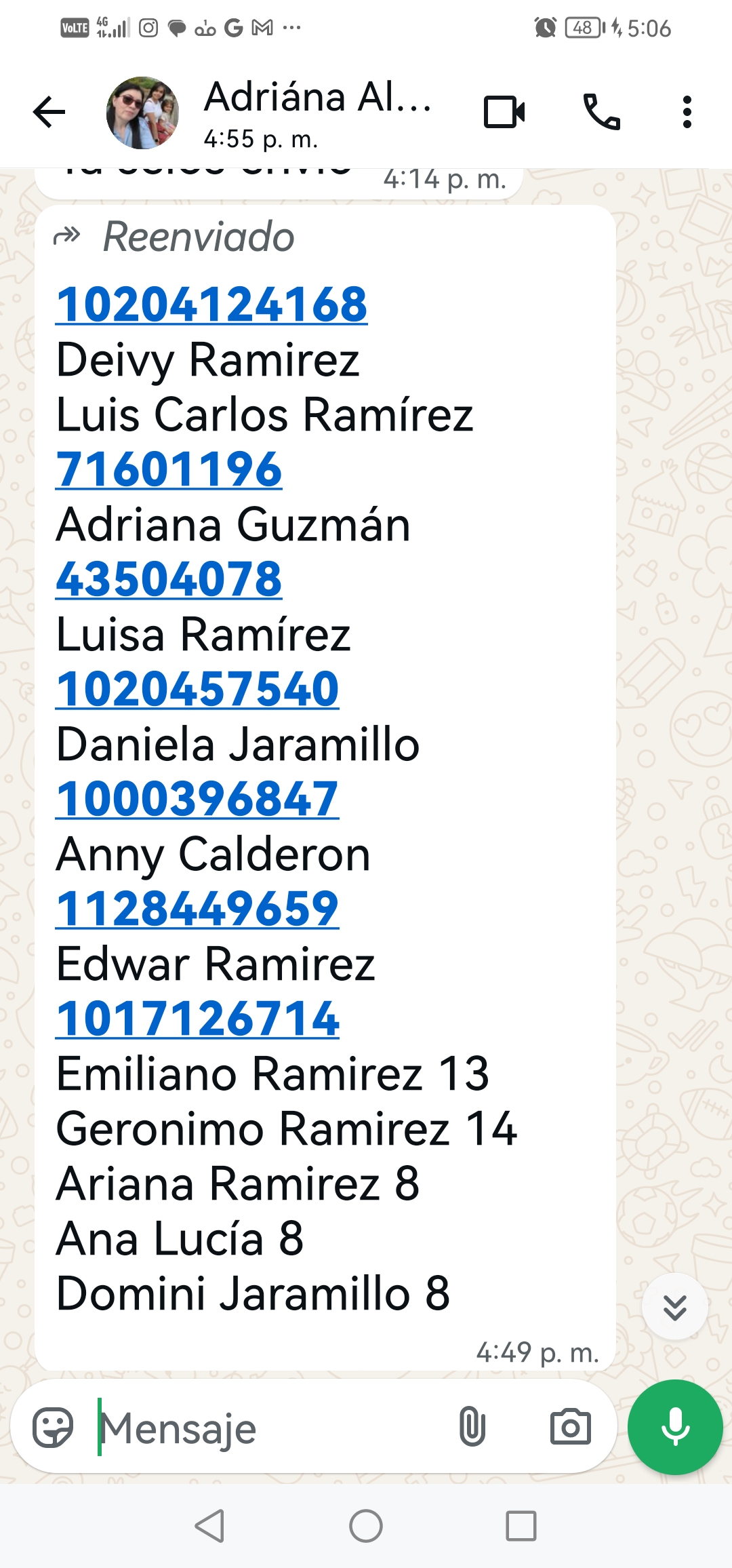This screenshot has width=732, height=1568.
Task: Open the linked number 1000396847
Action: (x=197, y=799)
